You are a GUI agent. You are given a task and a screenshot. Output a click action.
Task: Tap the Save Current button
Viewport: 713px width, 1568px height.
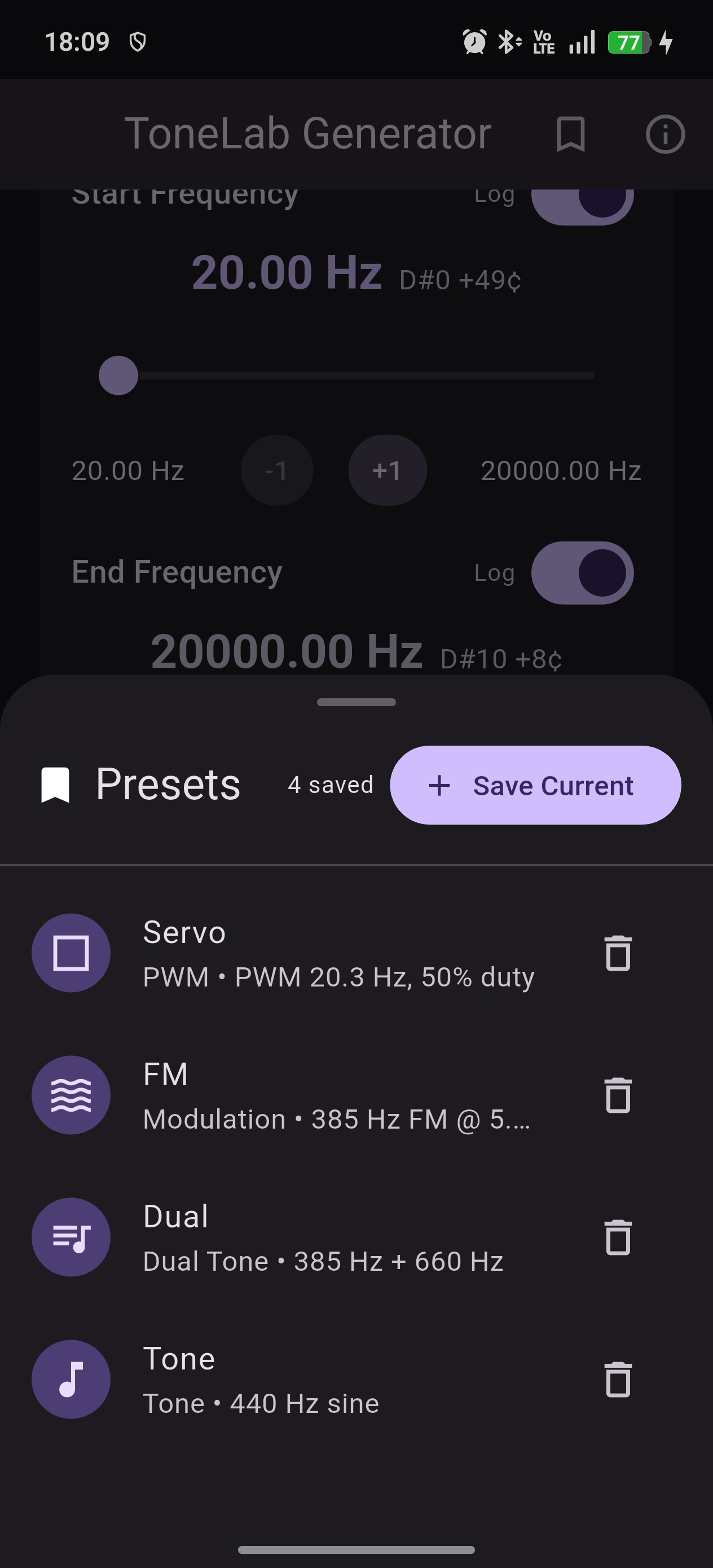tap(535, 785)
